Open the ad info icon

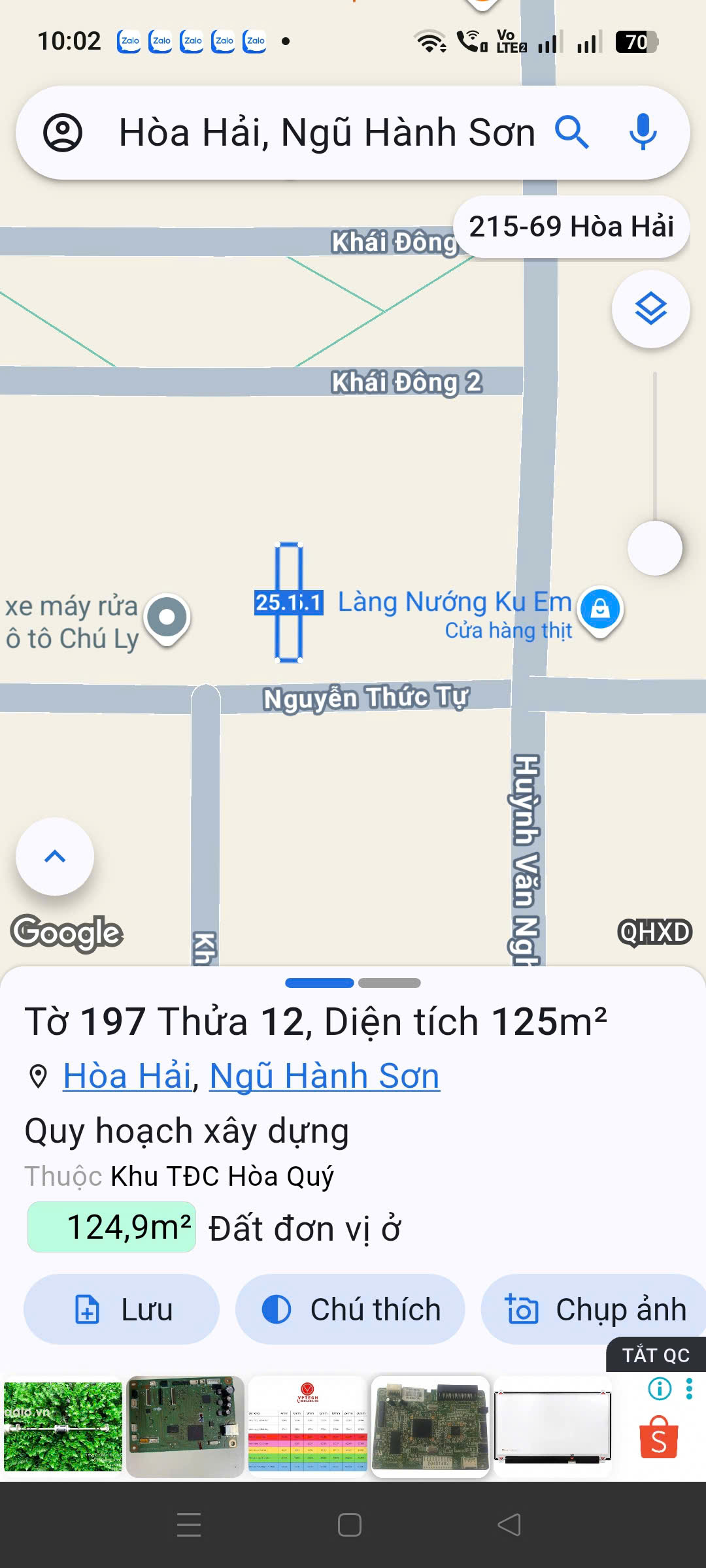point(660,1388)
